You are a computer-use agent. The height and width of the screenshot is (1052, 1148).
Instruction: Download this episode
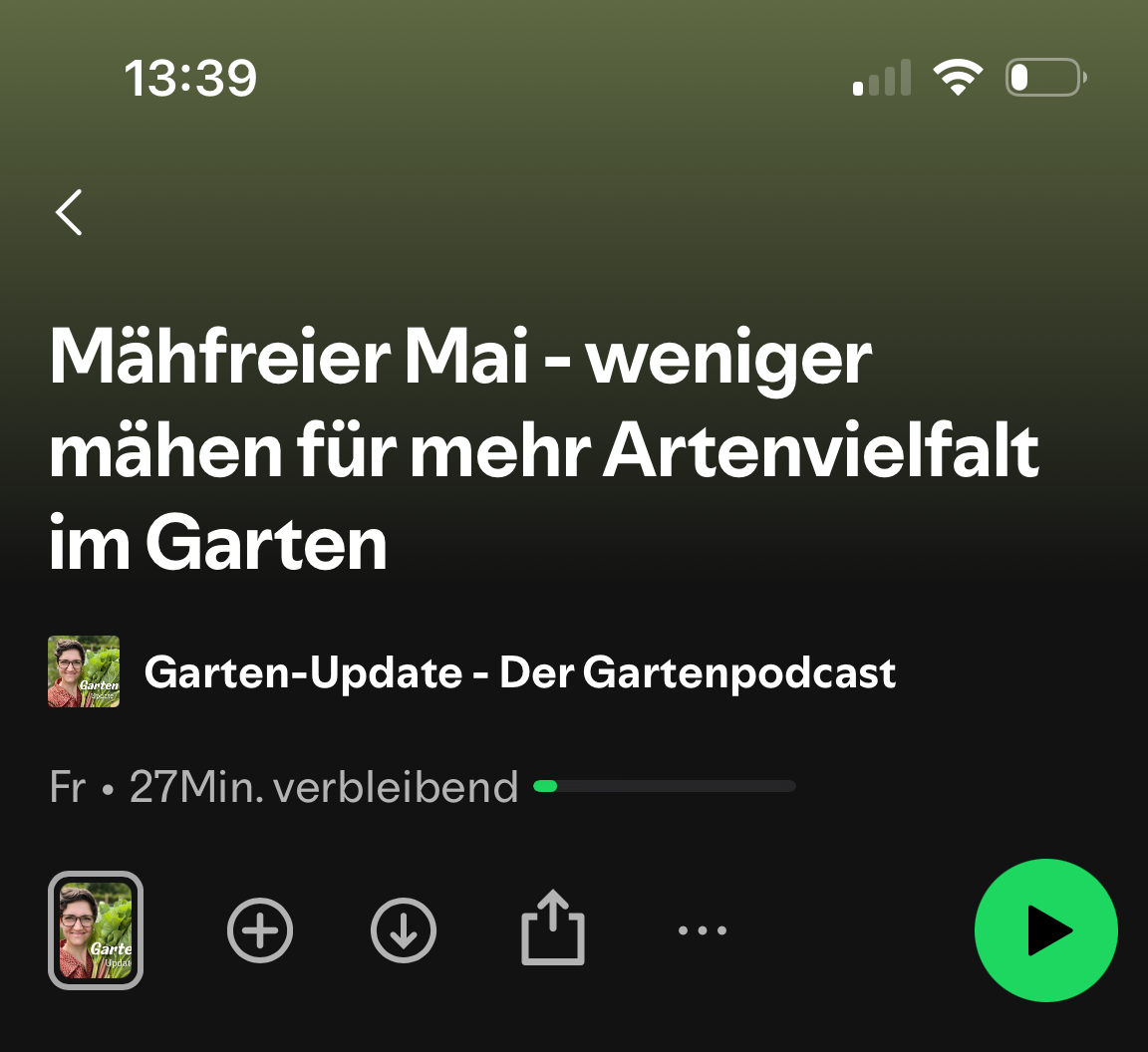coord(404,929)
